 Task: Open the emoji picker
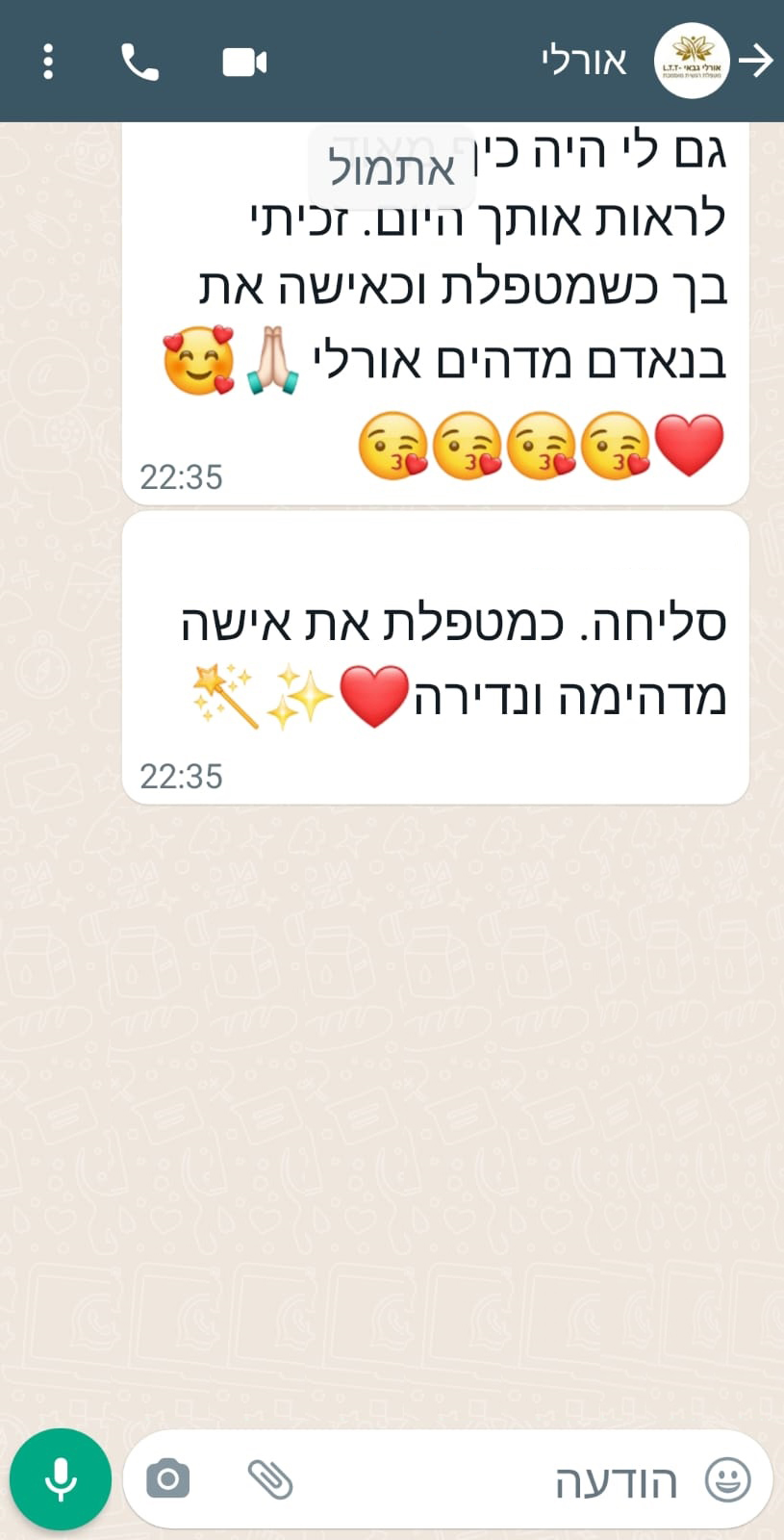click(x=727, y=1480)
